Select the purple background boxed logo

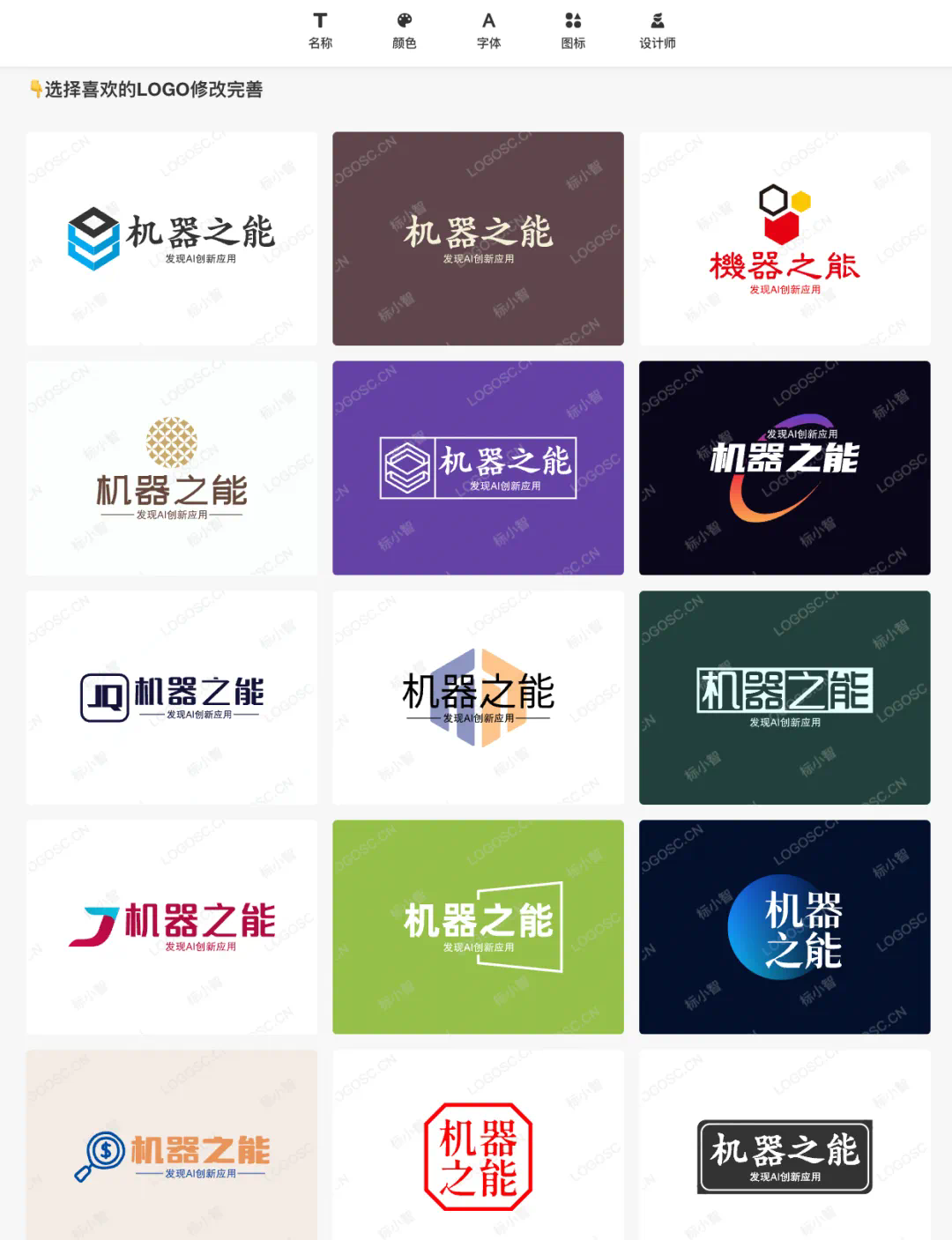pyautogui.click(x=478, y=468)
